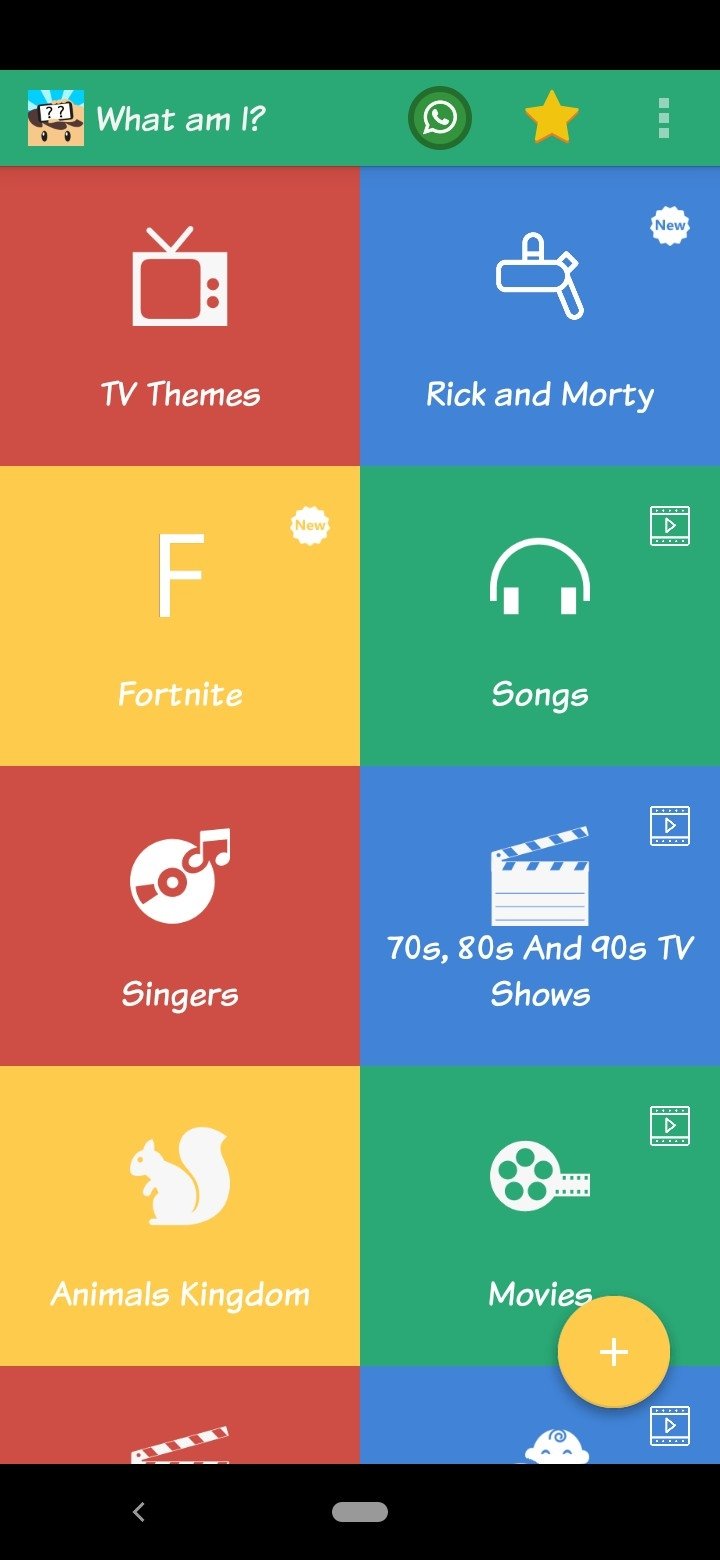Image resolution: width=720 pixels, height=1560 pixels.
Task: Open the TV Themes category
Action: point(180,316)
